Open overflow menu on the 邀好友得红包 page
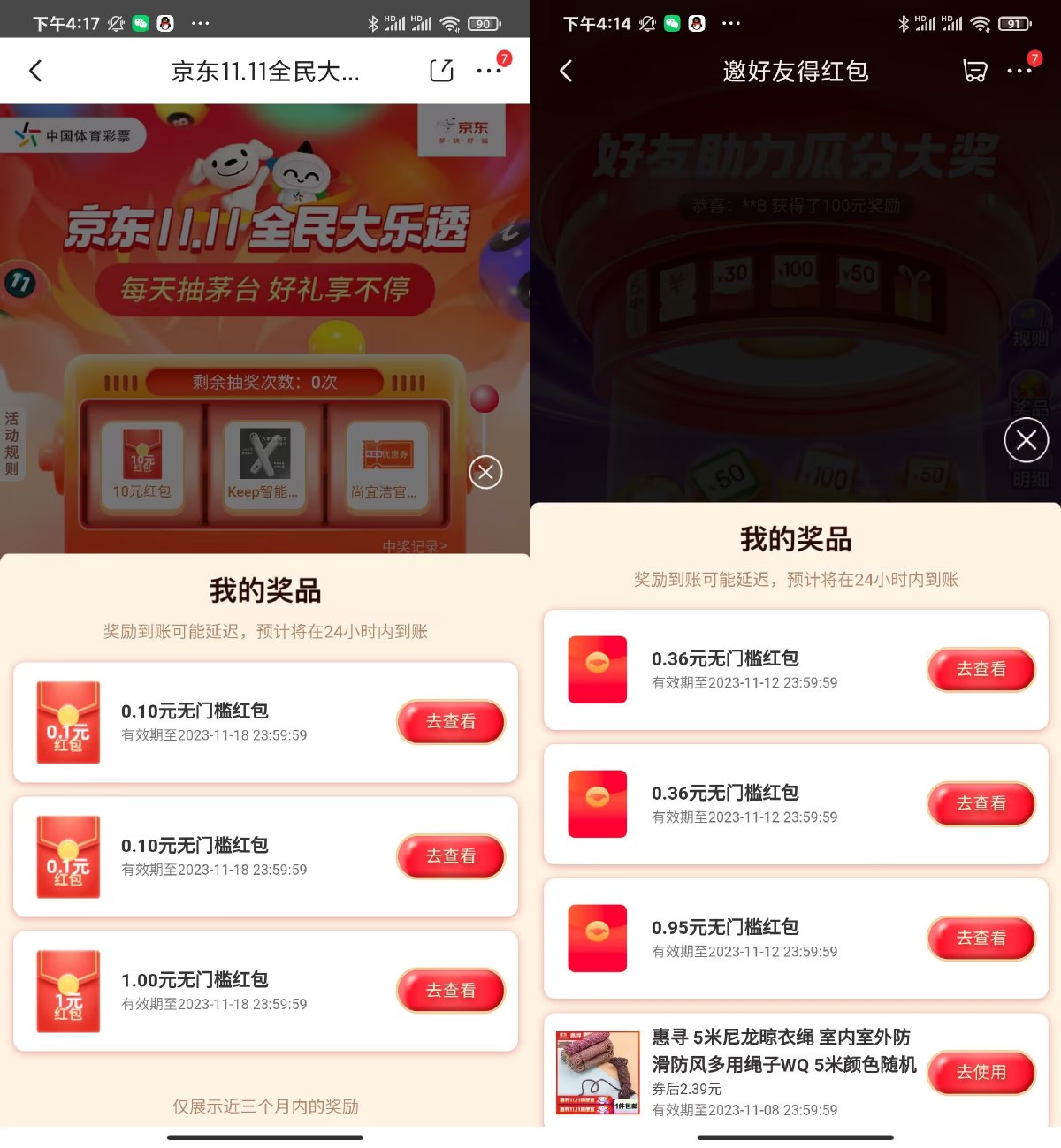Viewport: 1061px width, 1148px height. (1019, 71)
